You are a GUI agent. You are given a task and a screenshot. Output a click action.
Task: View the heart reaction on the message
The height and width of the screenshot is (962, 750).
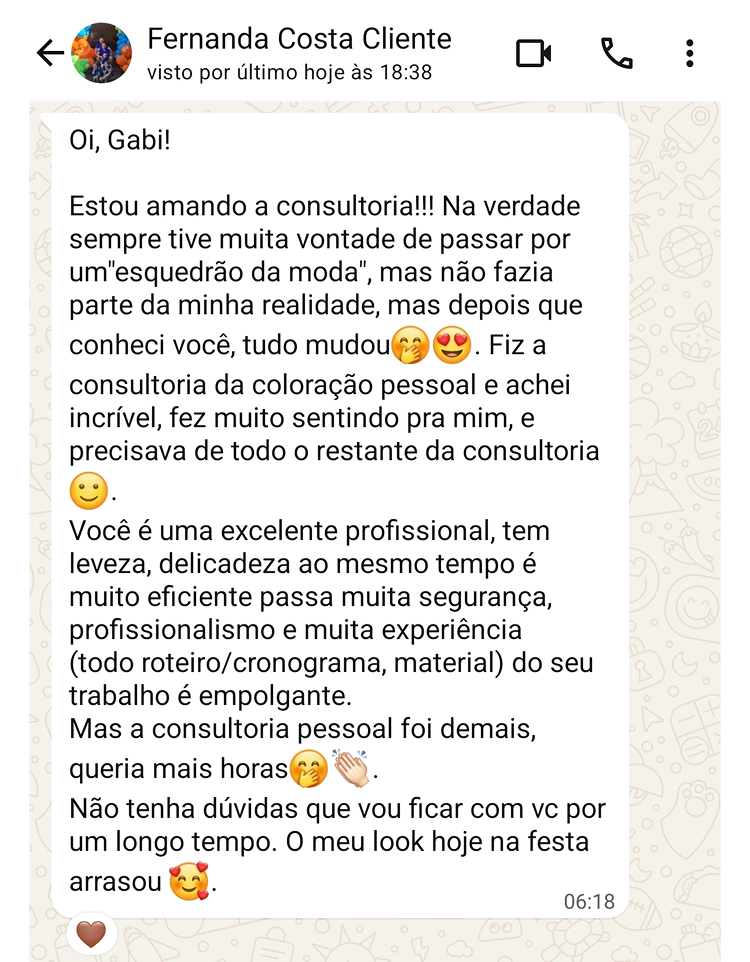[92, 934]
